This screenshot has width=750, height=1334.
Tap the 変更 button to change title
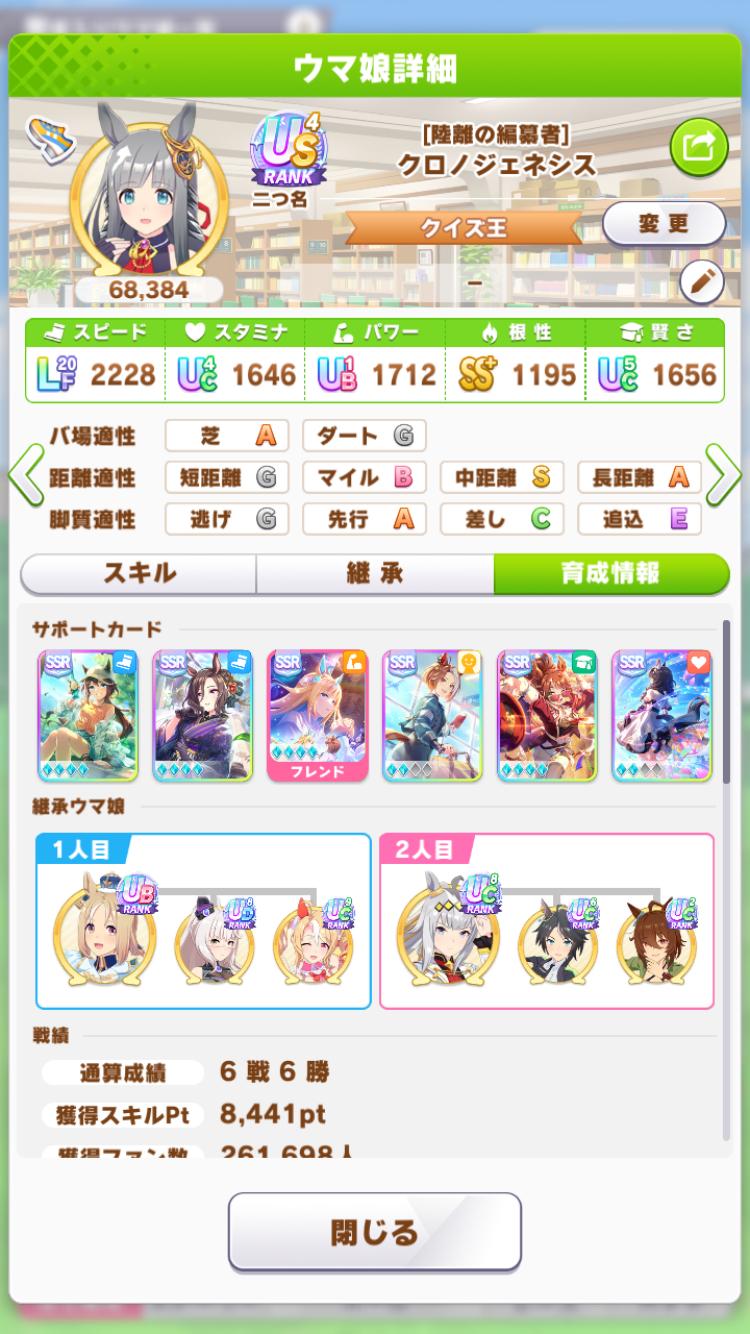pos(663,223)
